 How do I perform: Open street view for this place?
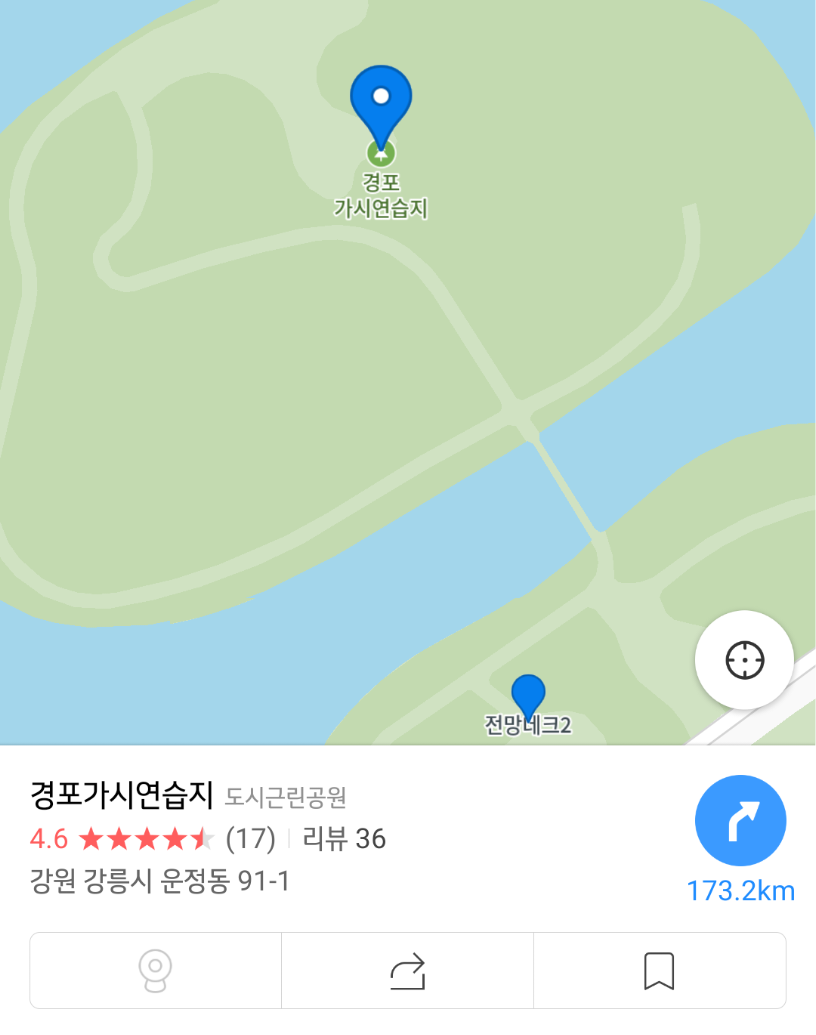coord(155,970)
